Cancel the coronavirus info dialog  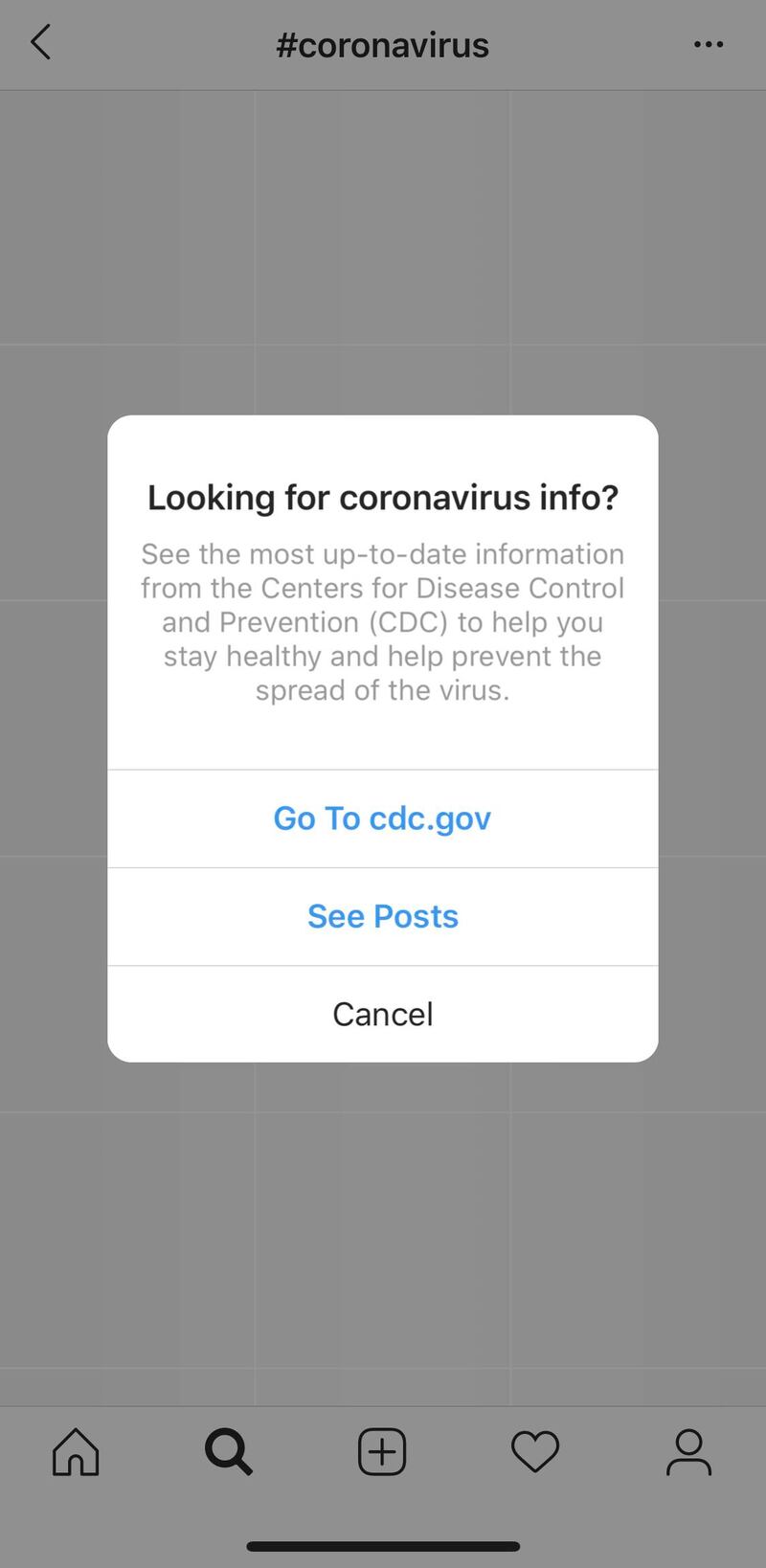(x=382, y=1014)
